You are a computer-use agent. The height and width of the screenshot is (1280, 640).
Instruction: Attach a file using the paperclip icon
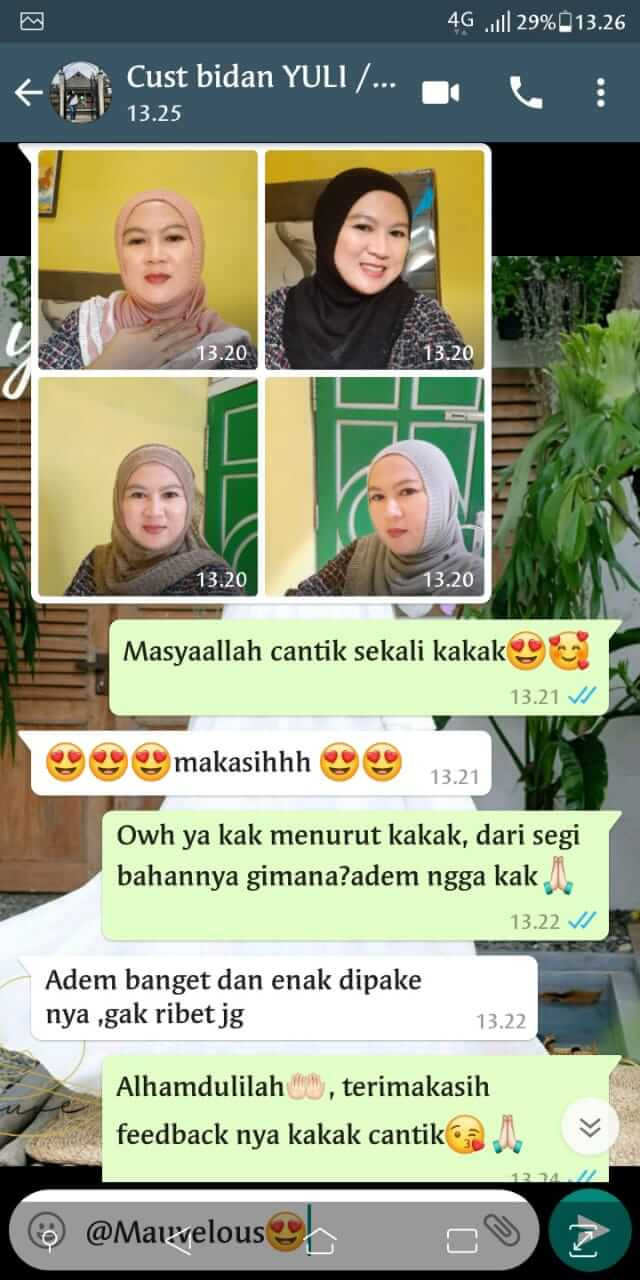(x=498, y=1229)
